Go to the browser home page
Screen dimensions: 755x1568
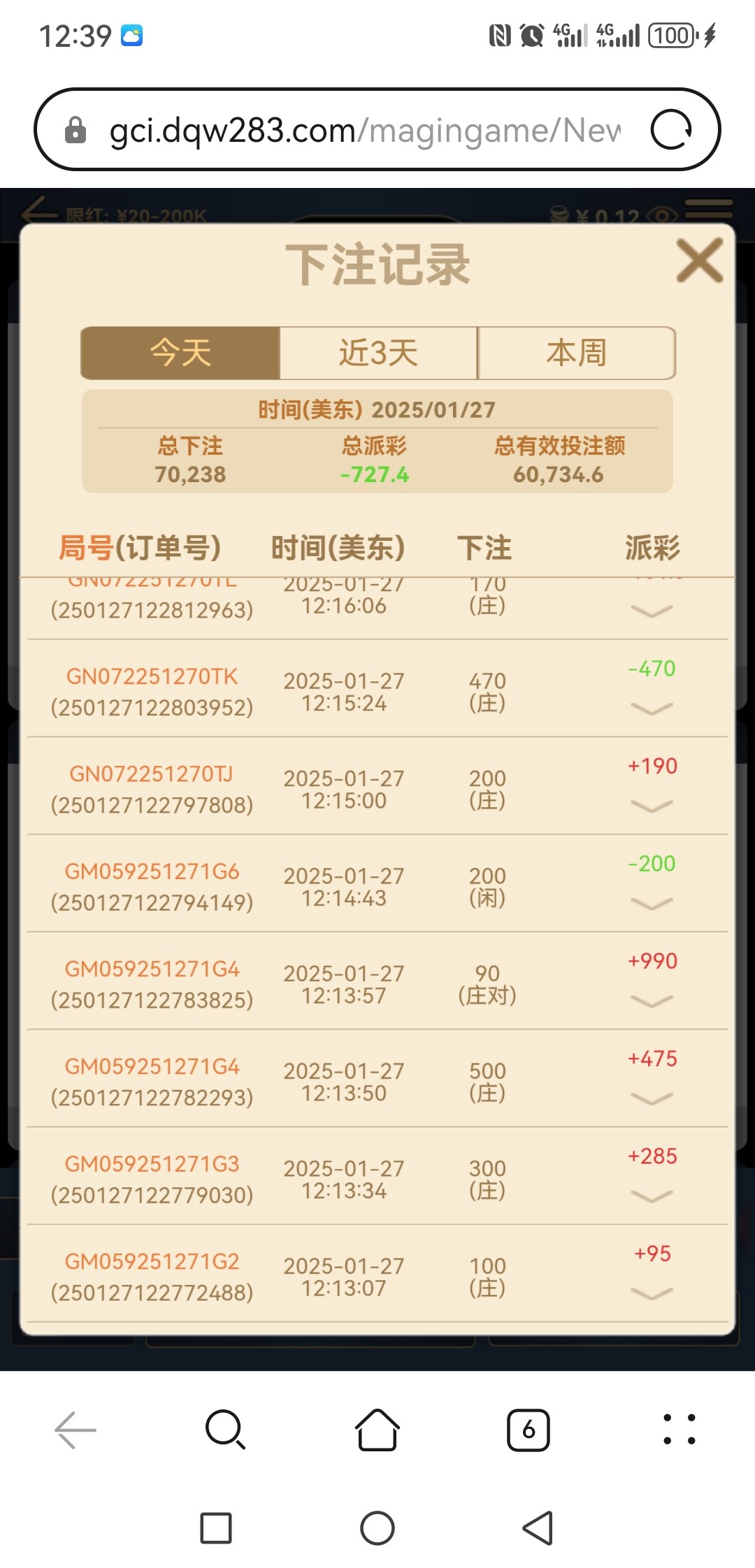[377, 1430]
